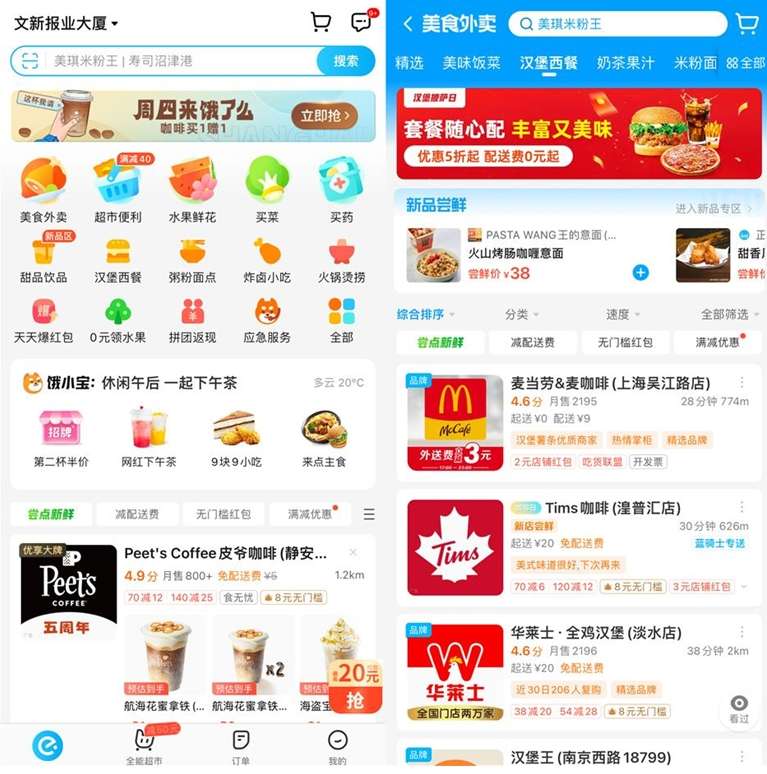
Task: Switch to the 奶茶果汁 tab
Action: (x=625, y=62)
